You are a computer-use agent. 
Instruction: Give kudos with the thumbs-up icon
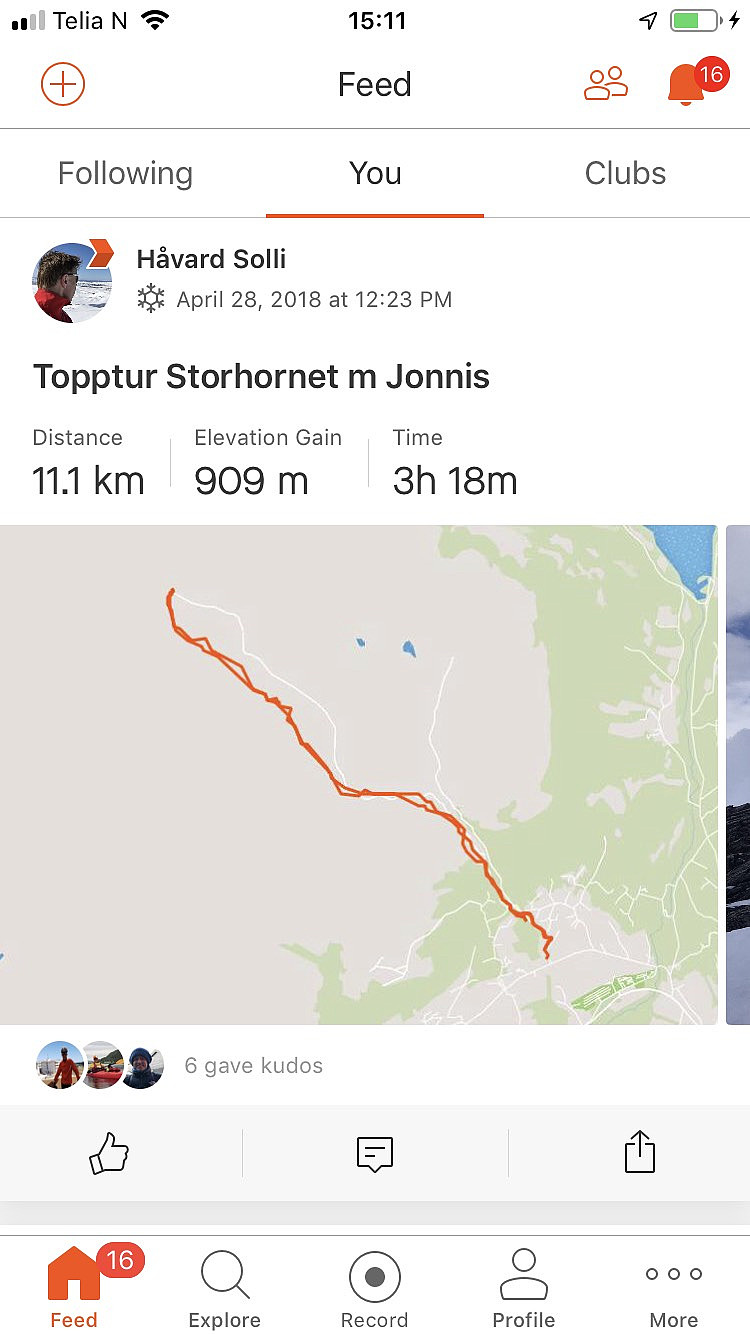point(109,1153)
